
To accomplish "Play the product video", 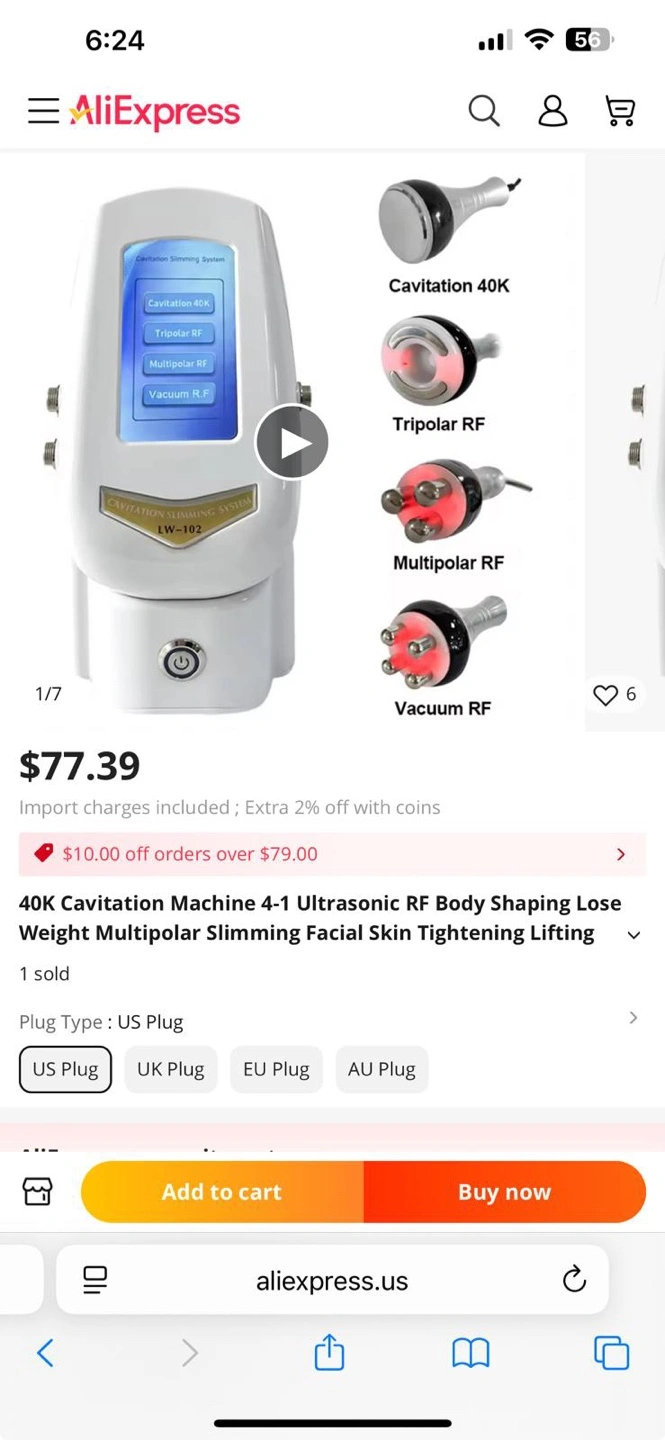I will [292, 442].
